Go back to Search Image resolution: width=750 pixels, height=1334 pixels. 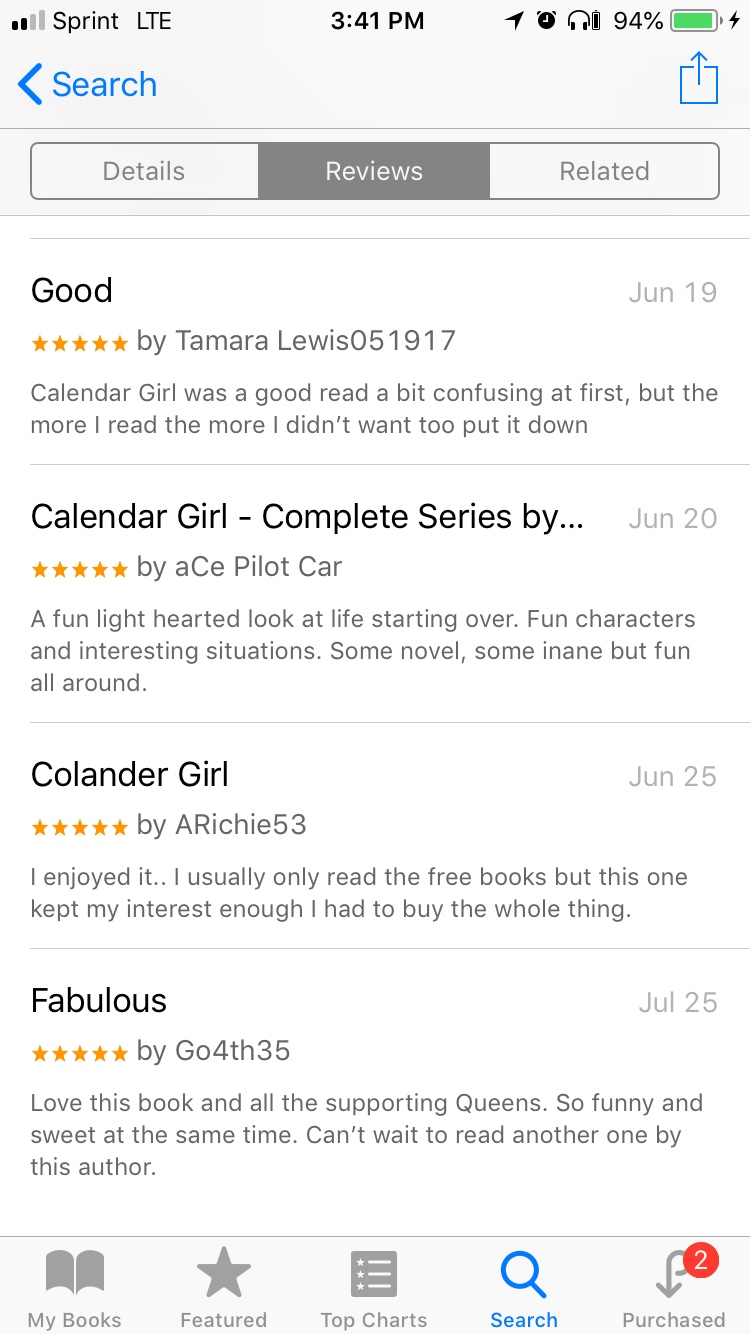click(x=88, y=85)
